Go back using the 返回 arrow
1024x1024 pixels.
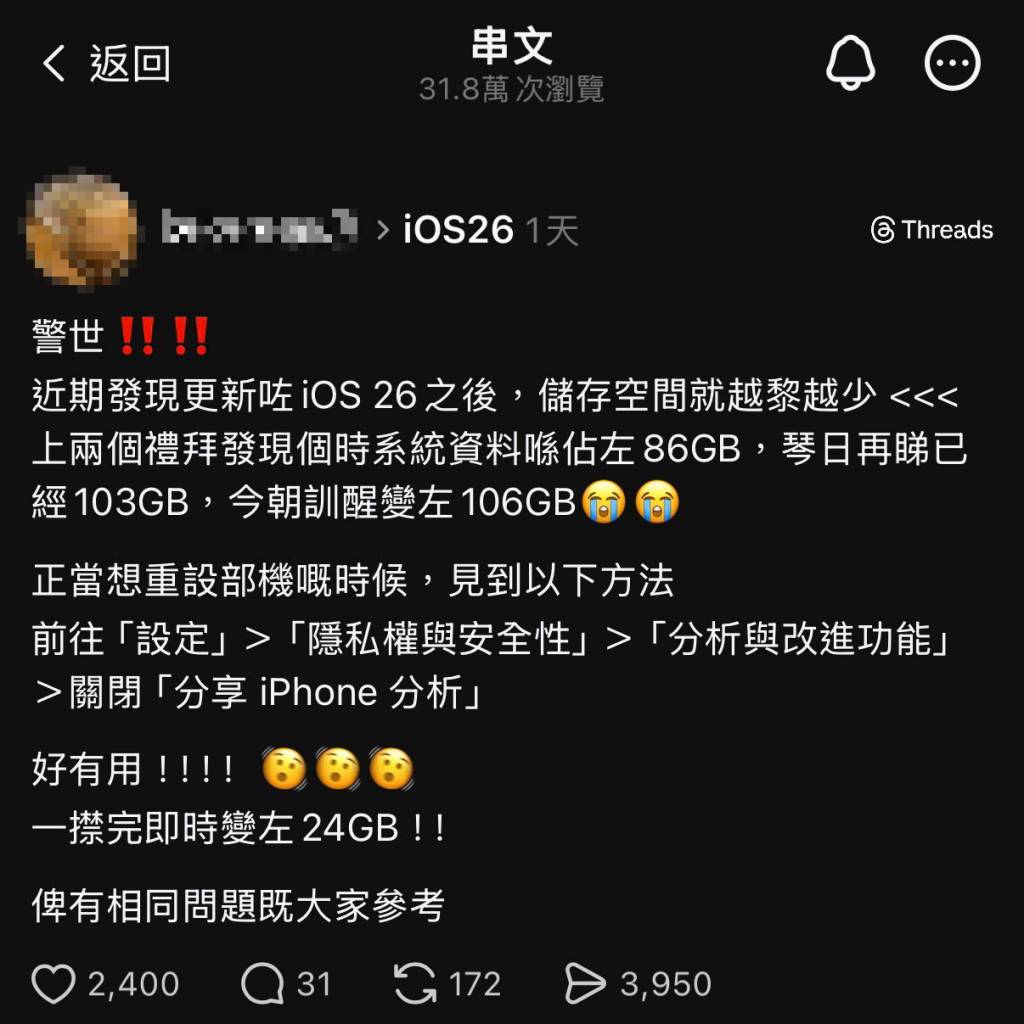[104, 64]
